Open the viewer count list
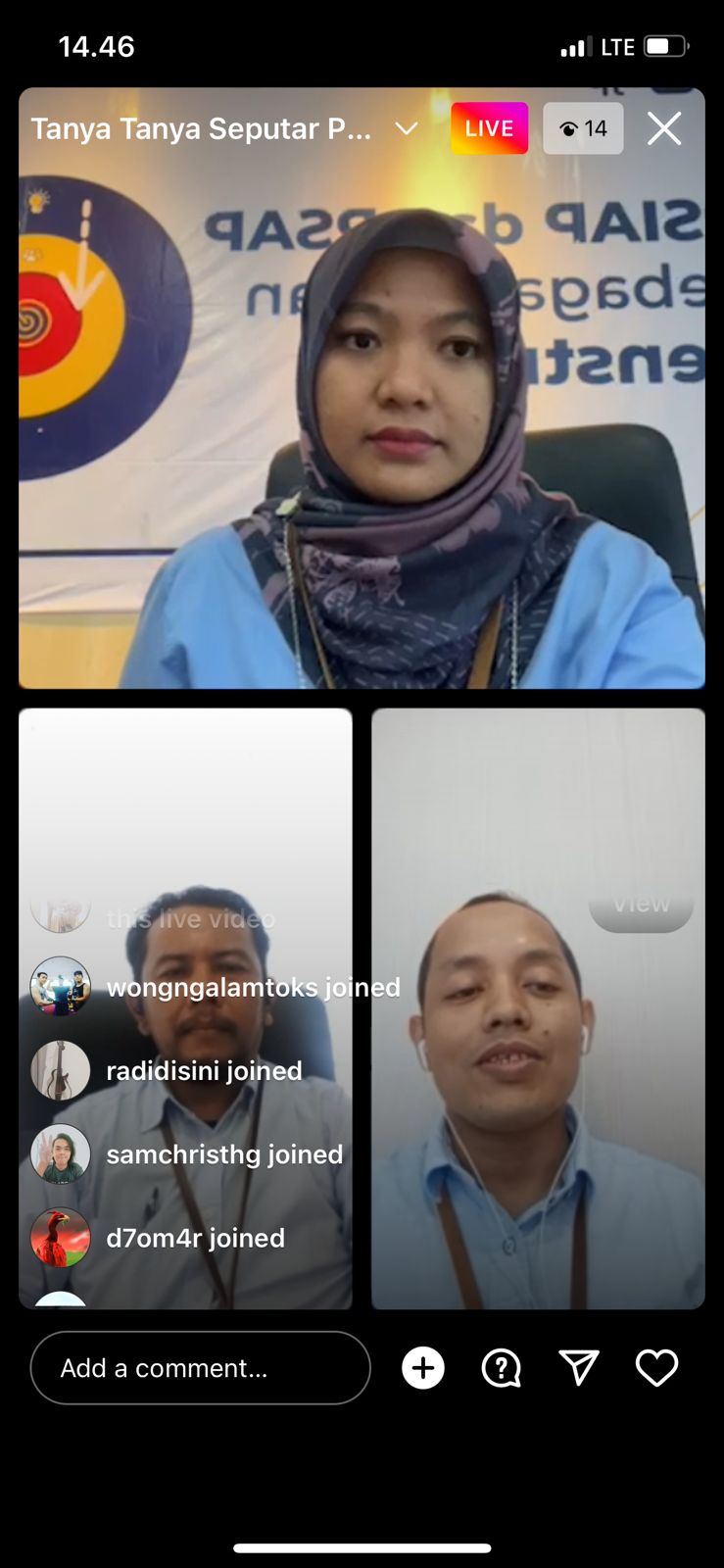Viewport: 724px width, 1568px height. (x=583, y=128)
